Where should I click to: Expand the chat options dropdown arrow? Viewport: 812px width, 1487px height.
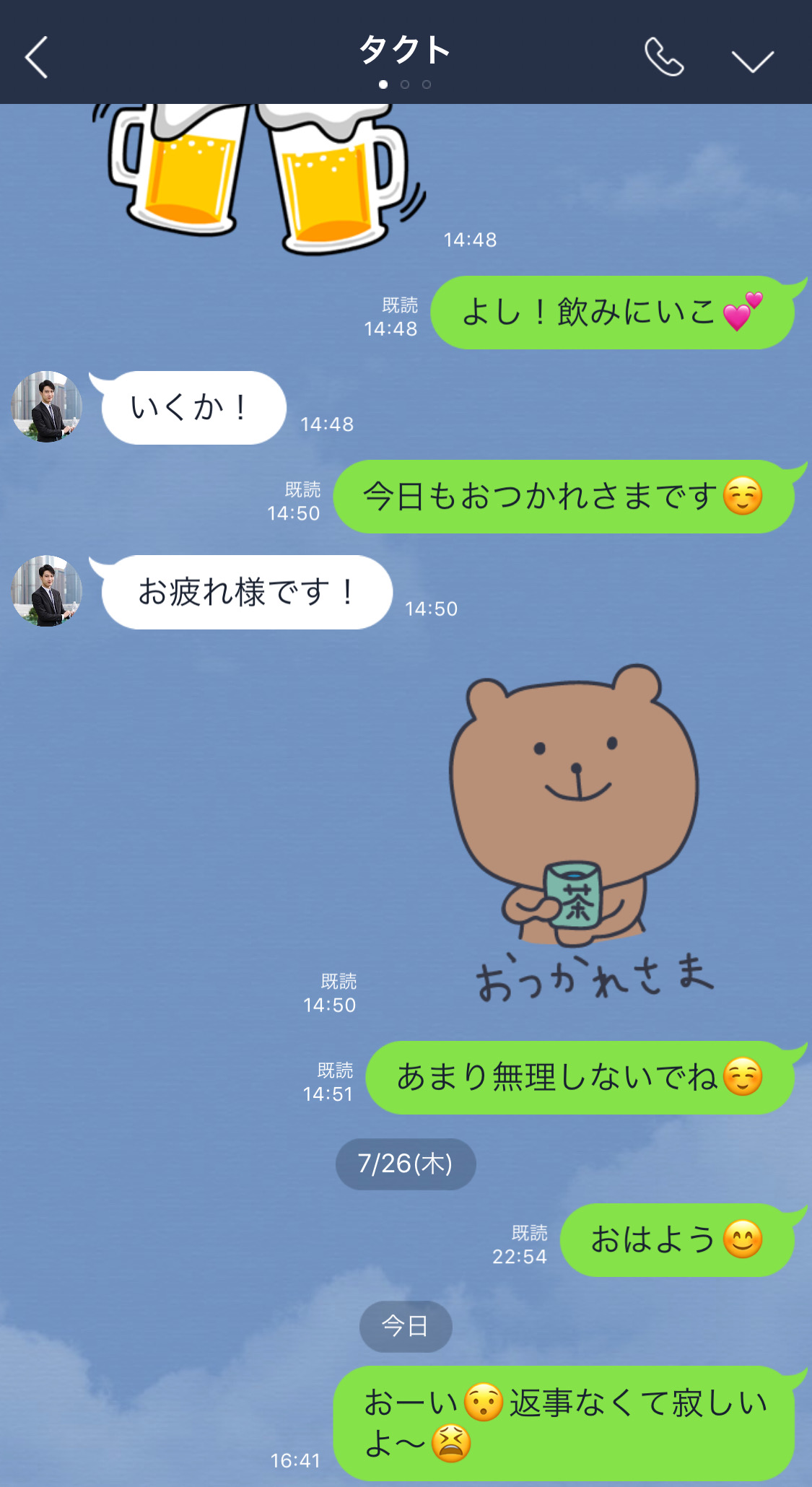coord(752,61)
